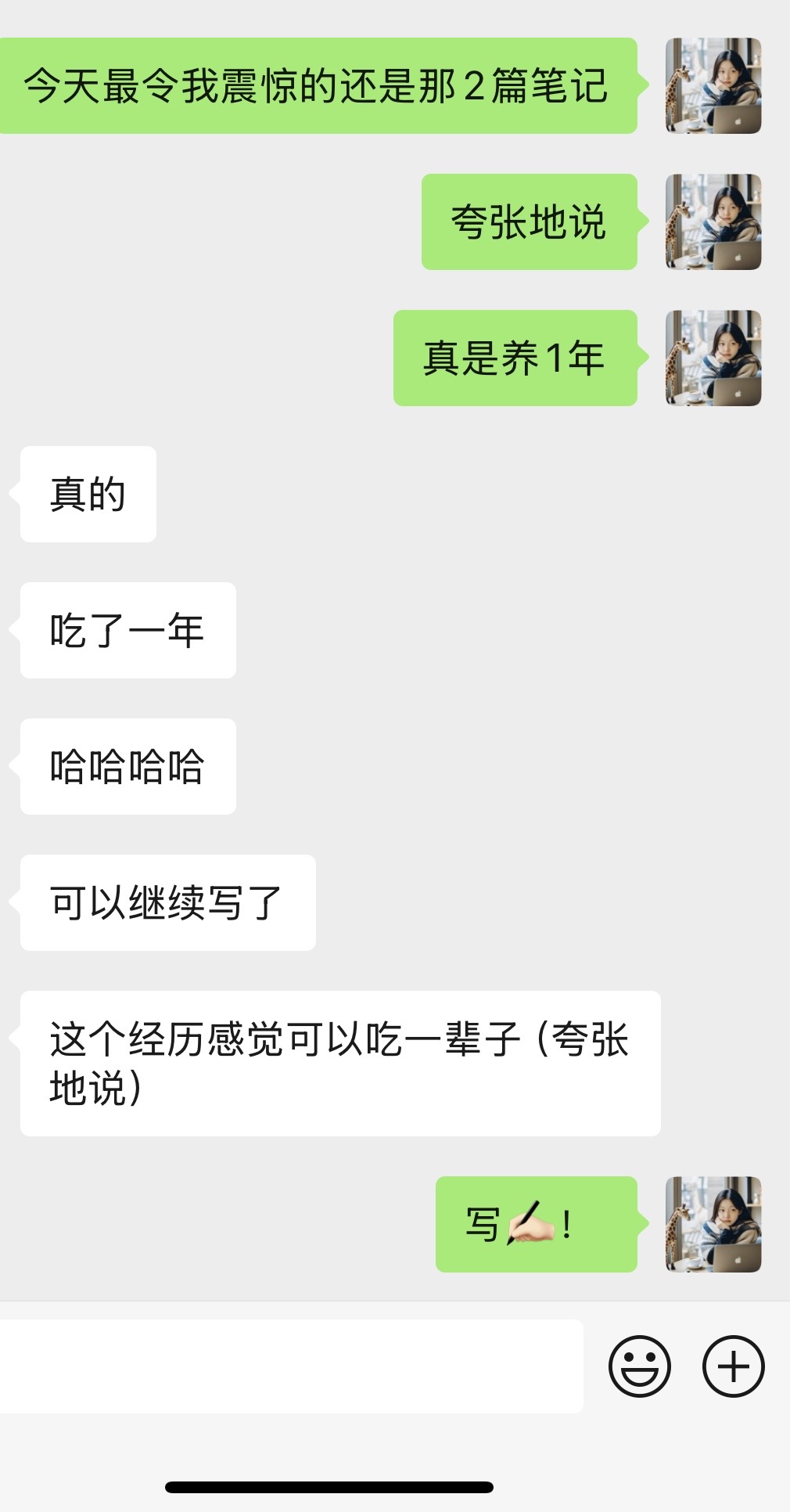The height and width of the screenshot is (1512, 790).
Task: Focus the message input field
Action: pos(291,1366)
